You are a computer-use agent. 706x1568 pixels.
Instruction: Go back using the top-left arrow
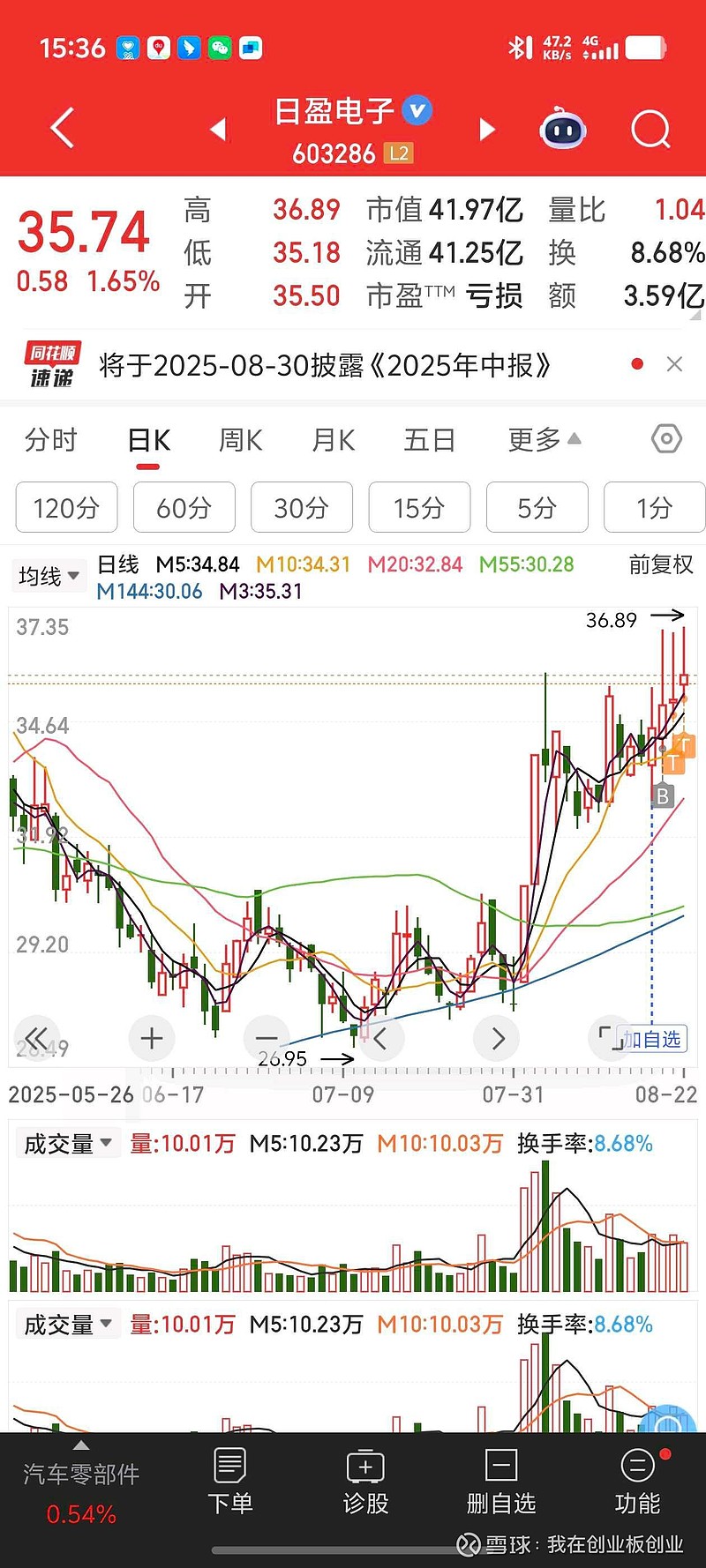[62, 129]
